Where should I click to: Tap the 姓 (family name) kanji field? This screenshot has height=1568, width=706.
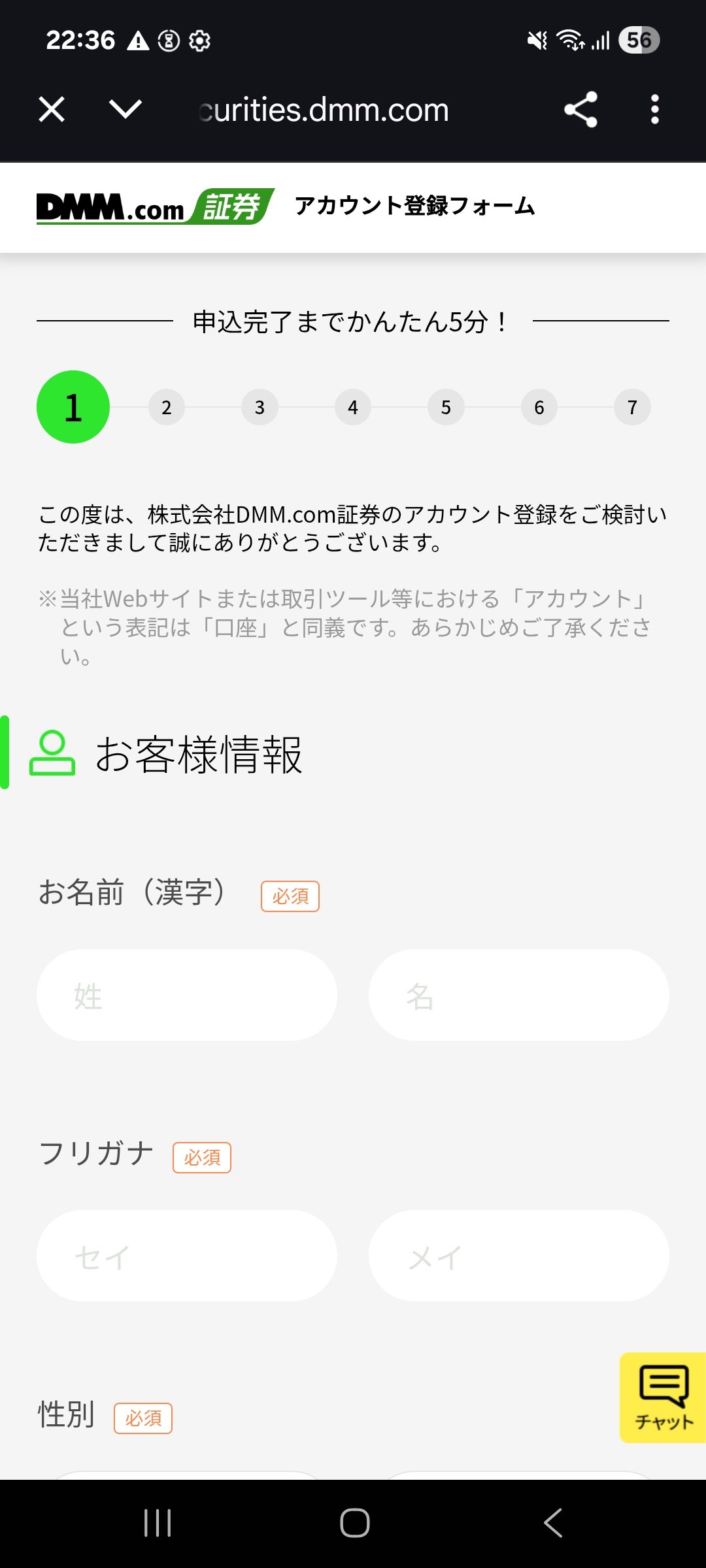[187, 995]
